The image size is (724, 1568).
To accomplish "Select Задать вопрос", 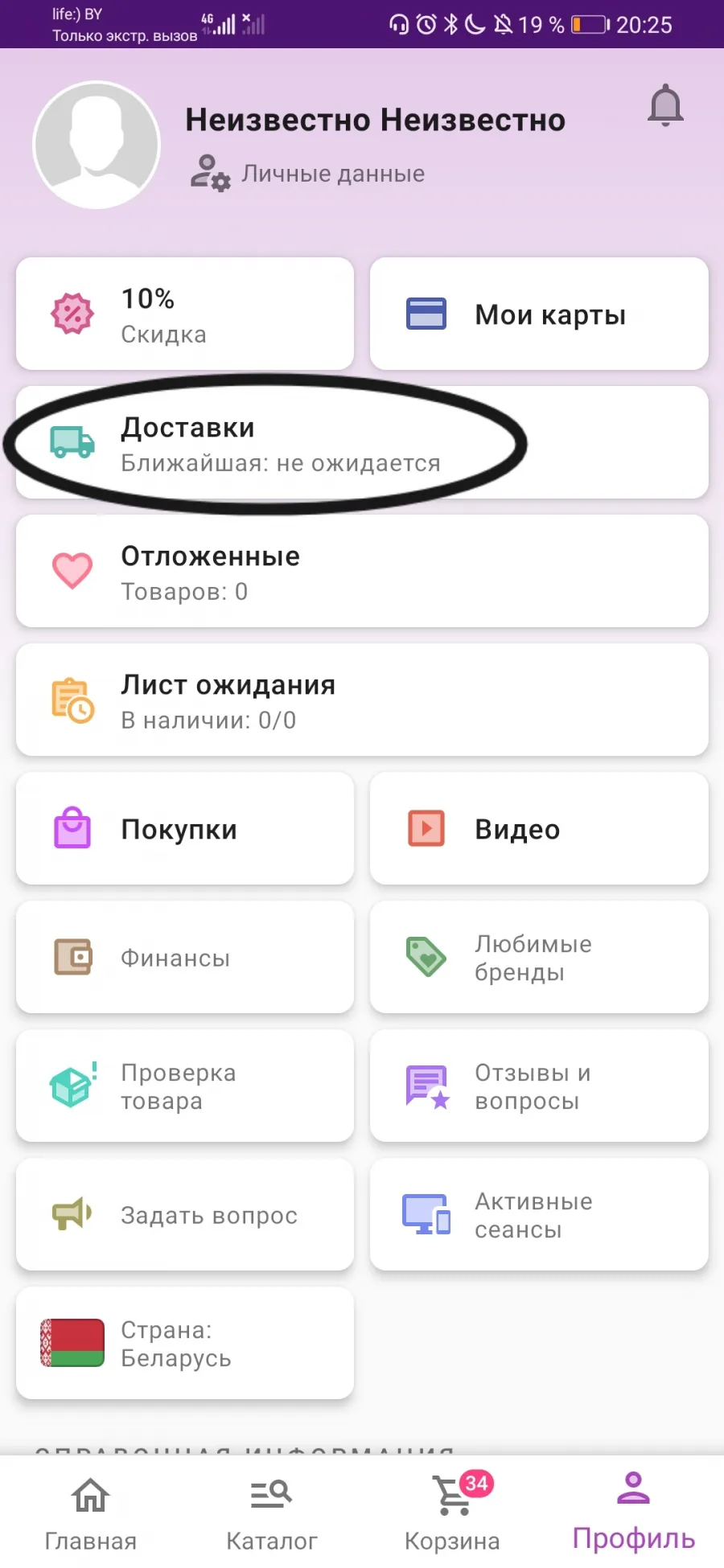I will click(x=185, y=1214).
